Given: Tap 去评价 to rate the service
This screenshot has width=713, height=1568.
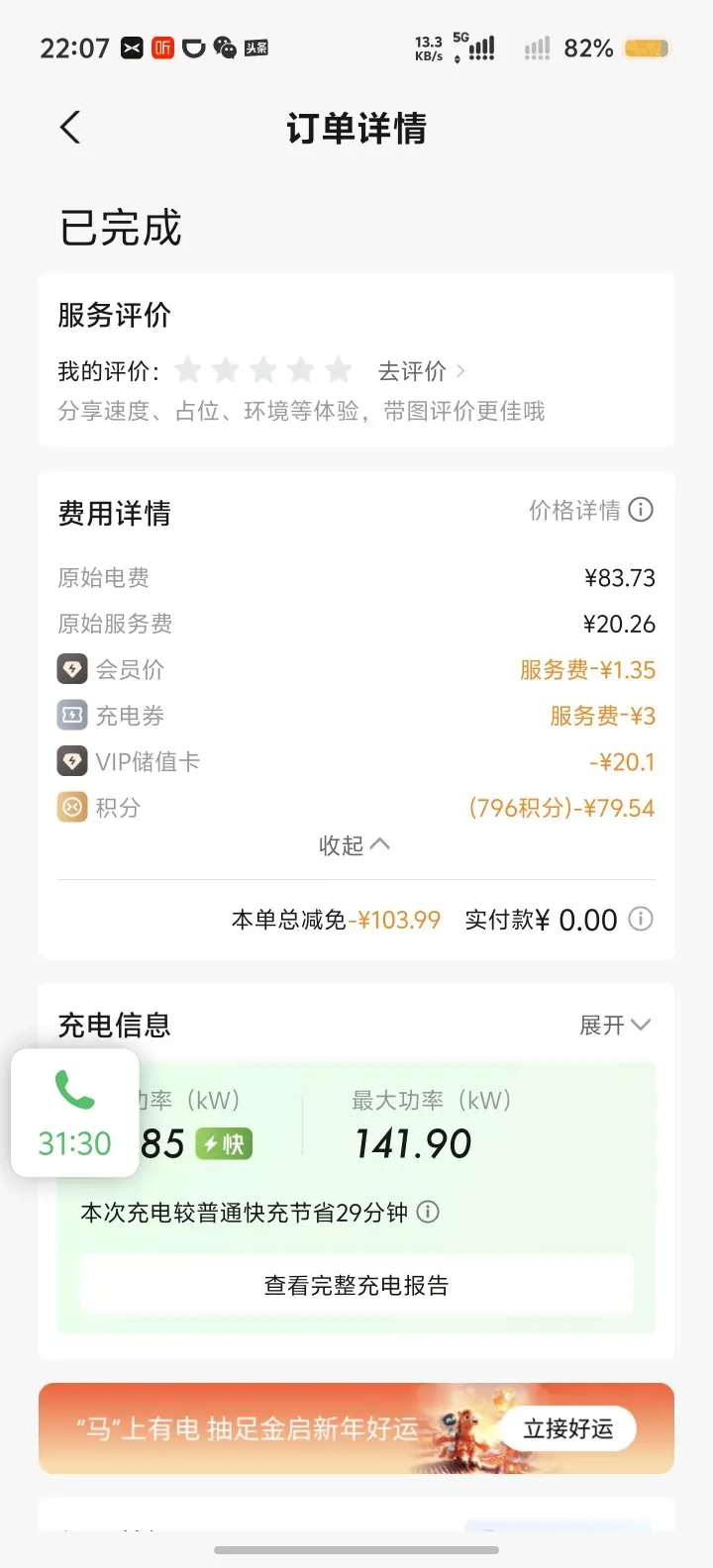Looking at the screenshot, I should click(422, 371).
